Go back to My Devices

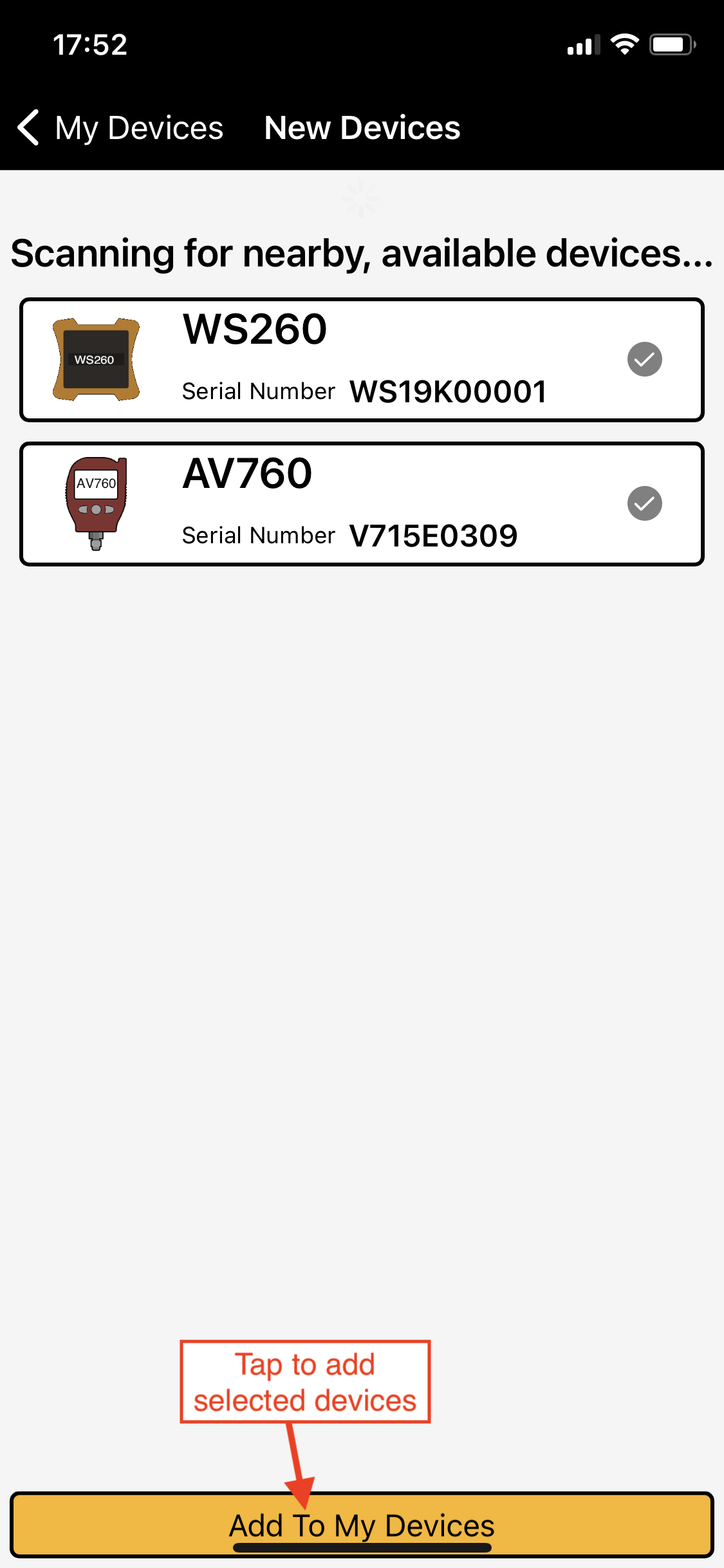[x=119, y=127]
